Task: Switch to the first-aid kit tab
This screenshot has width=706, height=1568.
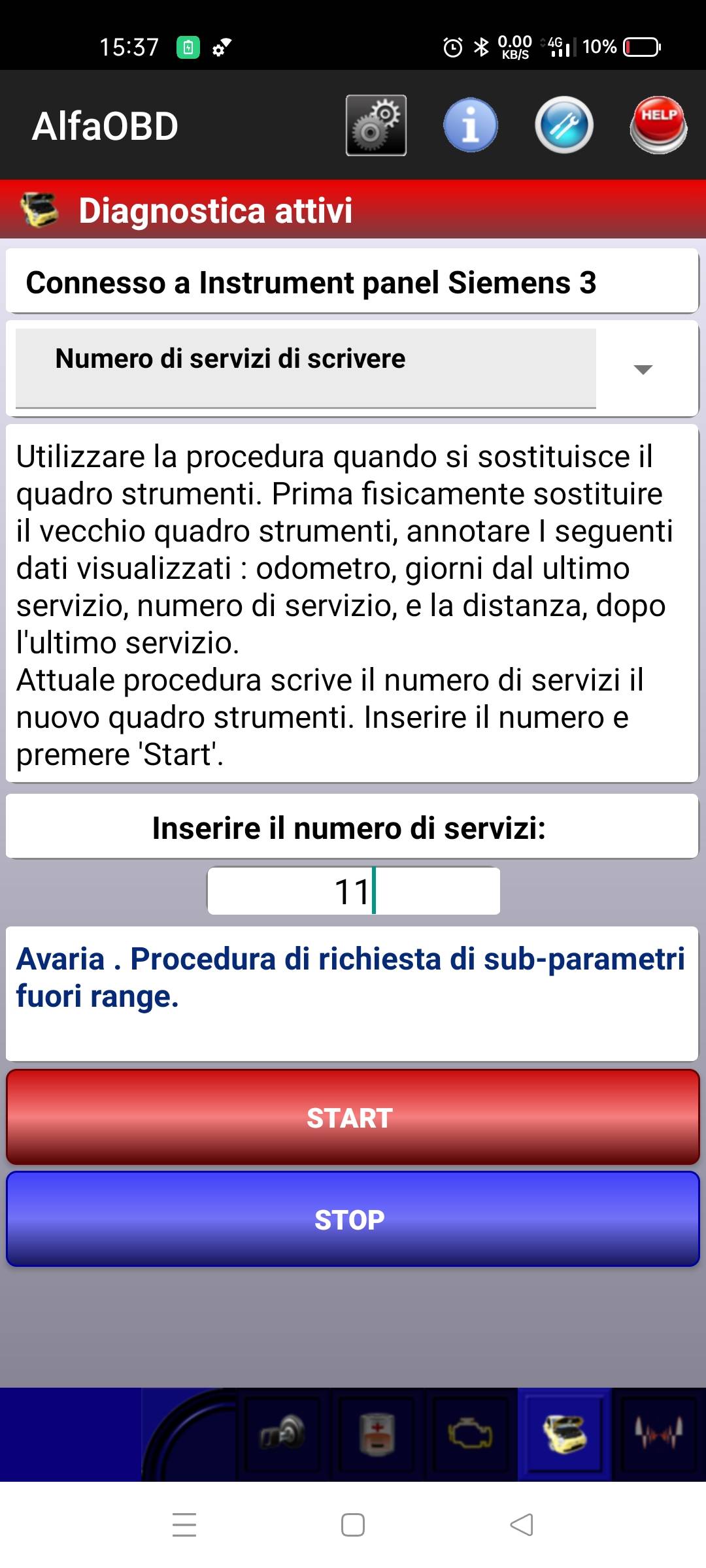Action: click(x=377, y=1435)
